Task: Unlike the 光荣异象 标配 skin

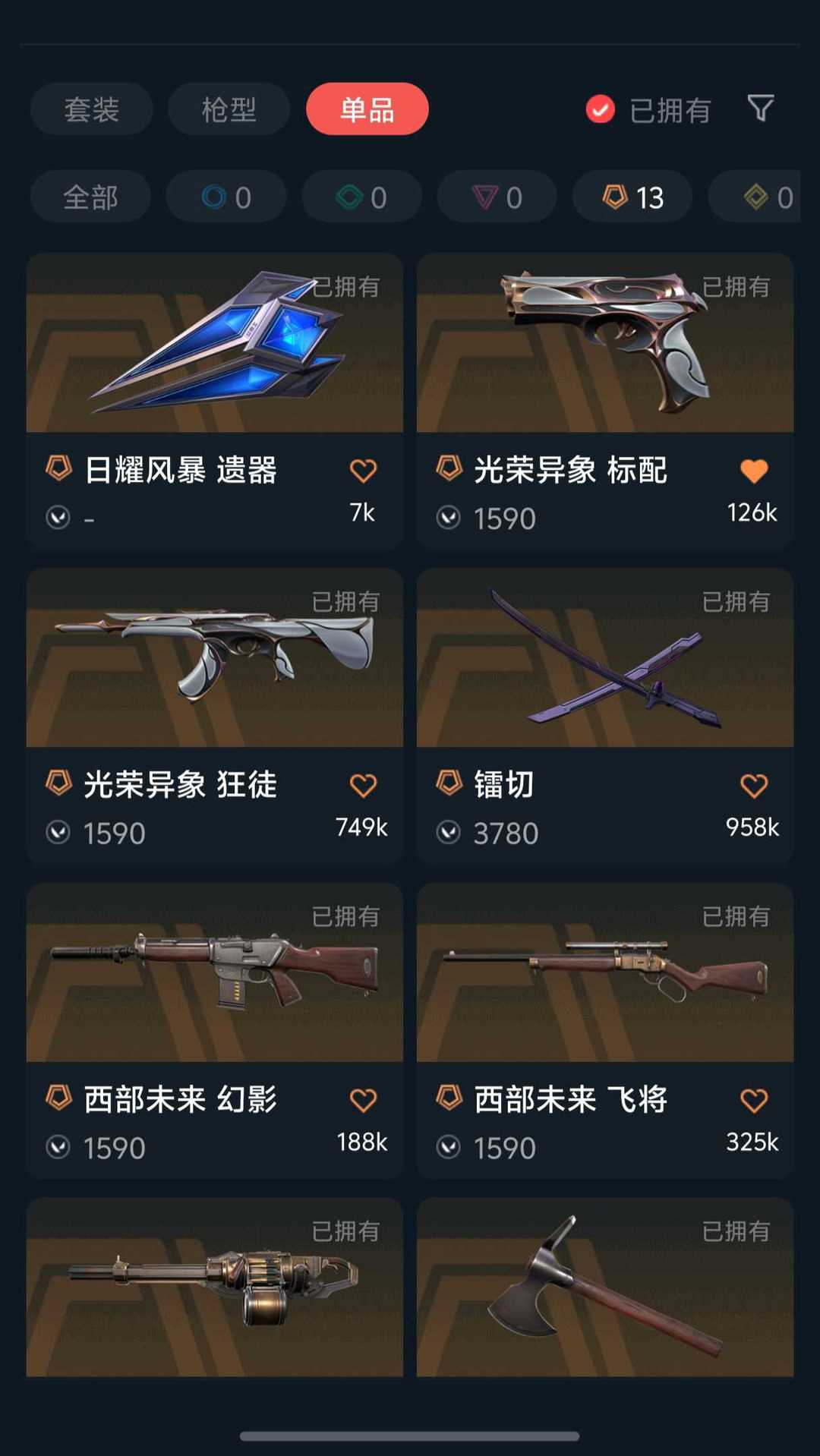Action: point(753,471)
